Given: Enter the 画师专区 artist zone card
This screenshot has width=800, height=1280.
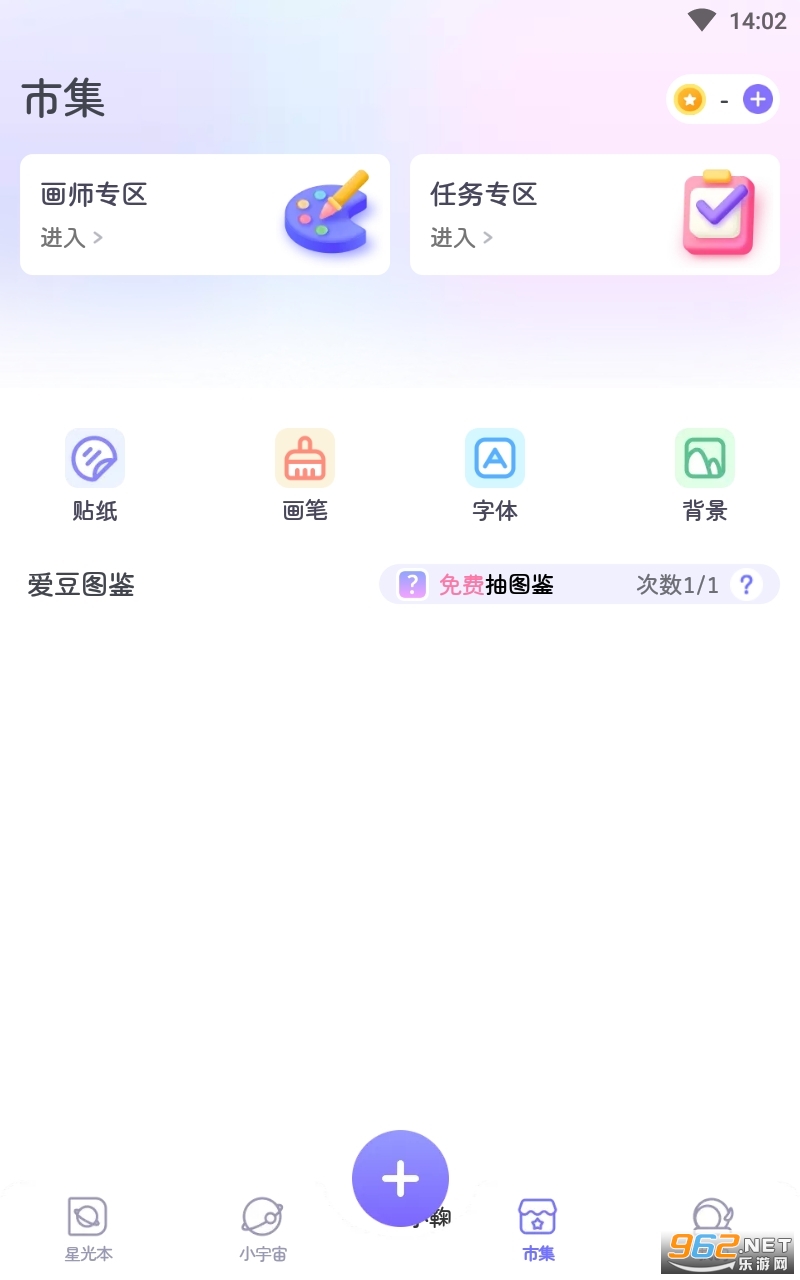Looking at the screenshot, I should [205, 214].
